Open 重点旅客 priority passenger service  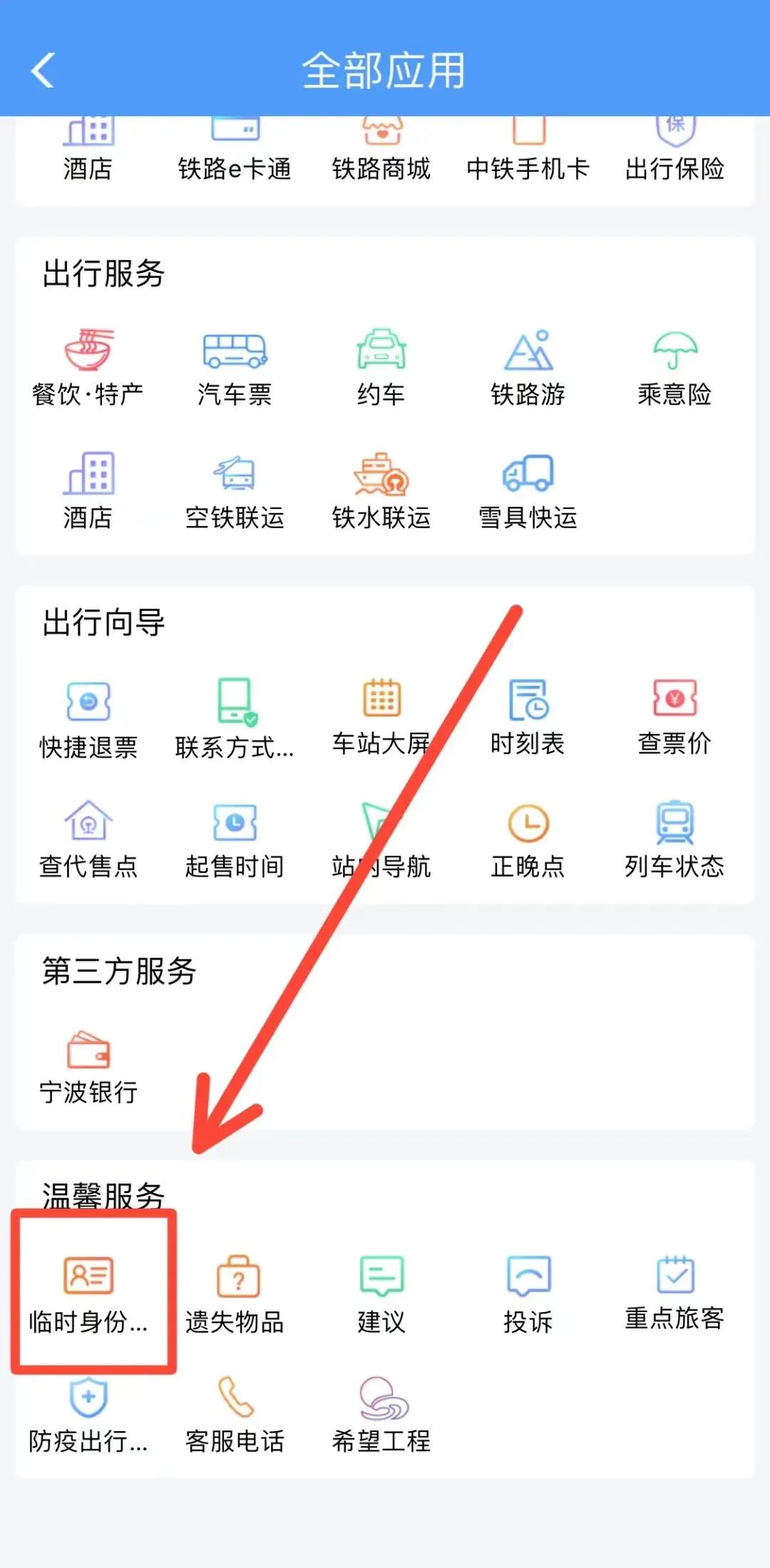(x=674, y=1291)
